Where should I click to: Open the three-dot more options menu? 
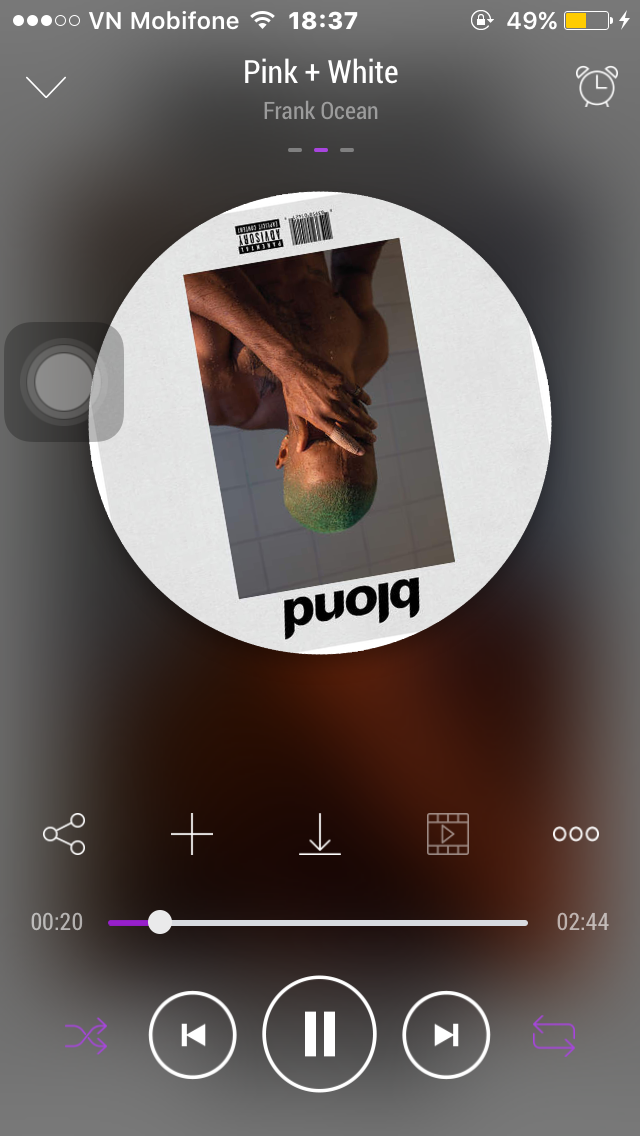coord(576,834)
